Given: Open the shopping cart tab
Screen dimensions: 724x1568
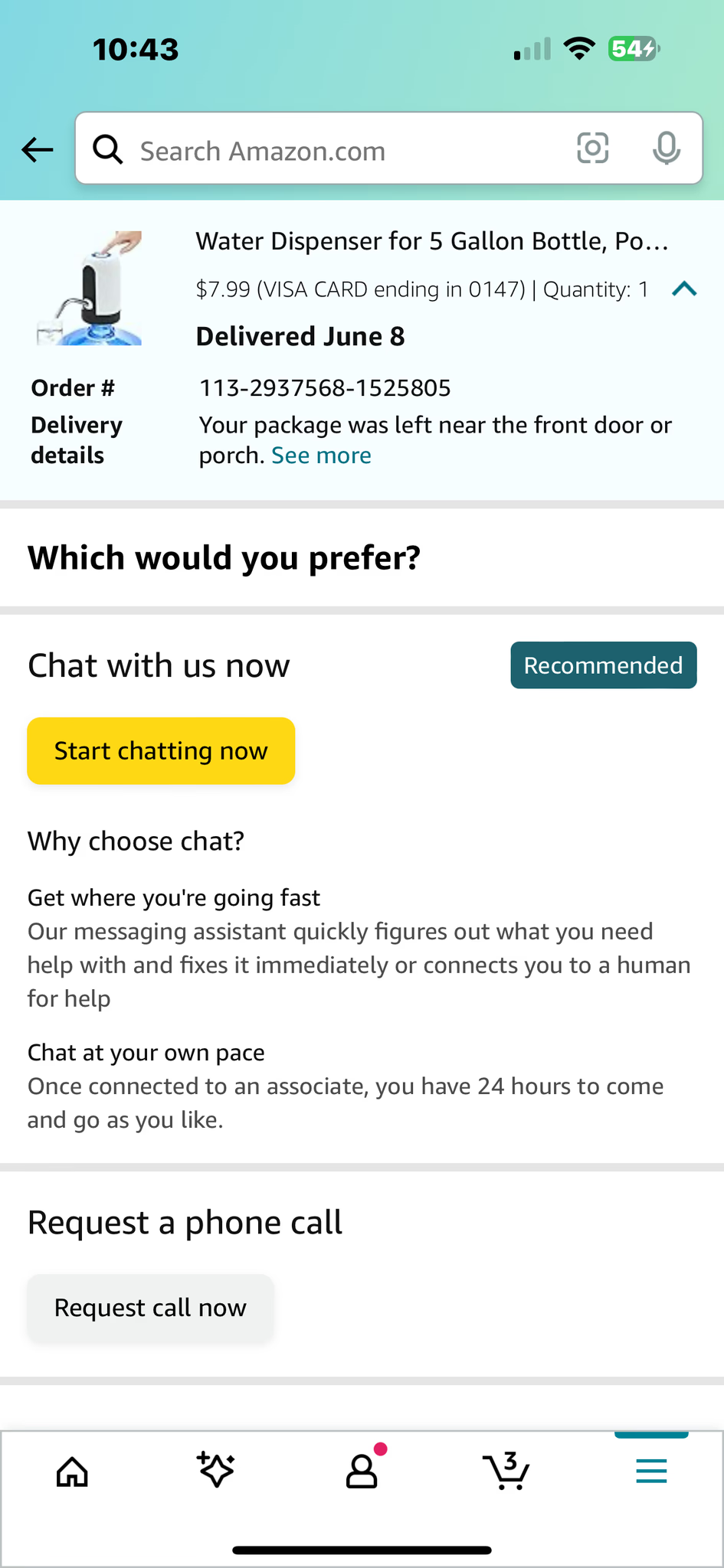Looking at the screenshot, I should [x=506, y=1471].
